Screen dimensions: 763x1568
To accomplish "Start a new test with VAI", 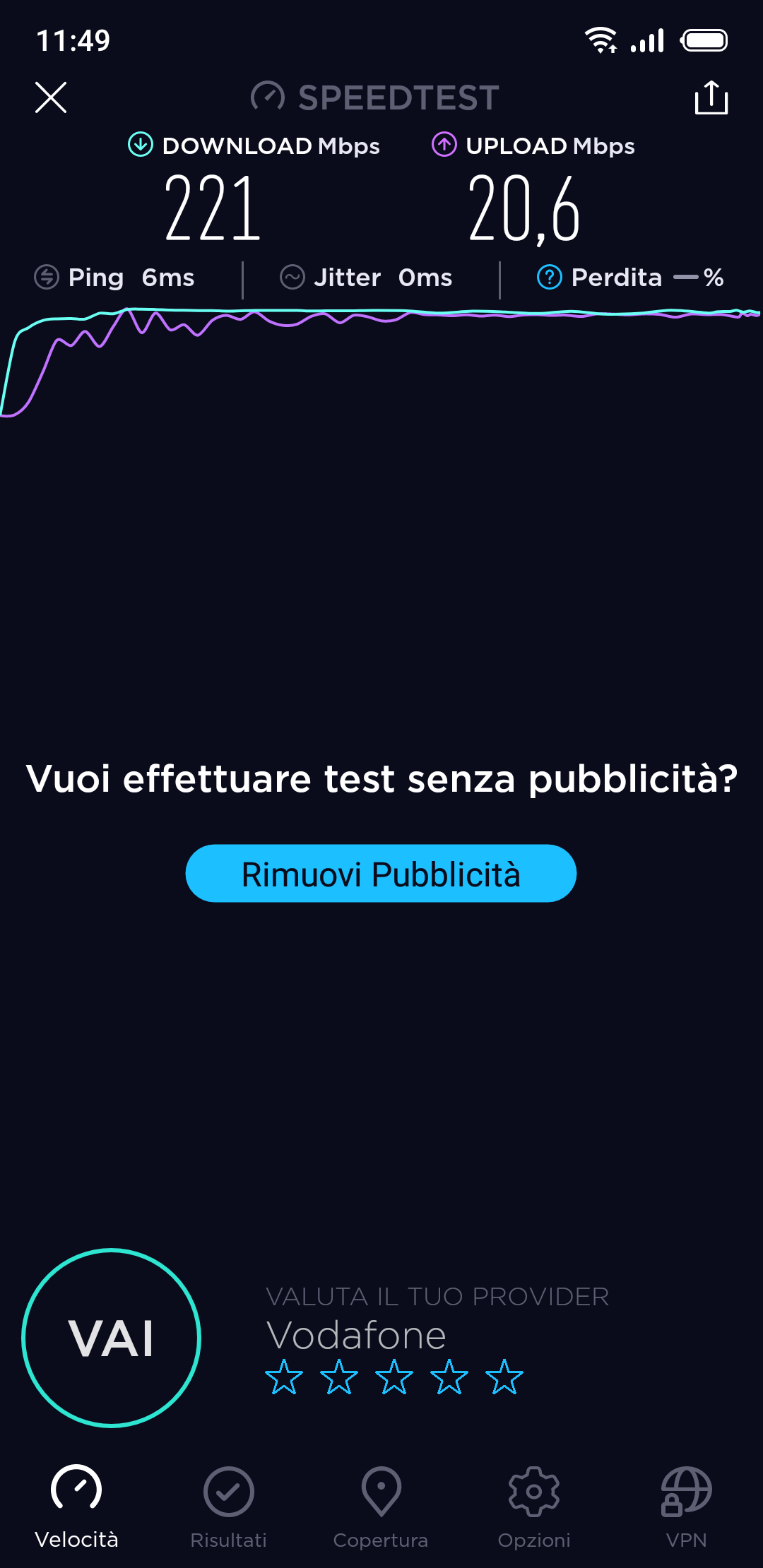I will [x=112, y=1338].
